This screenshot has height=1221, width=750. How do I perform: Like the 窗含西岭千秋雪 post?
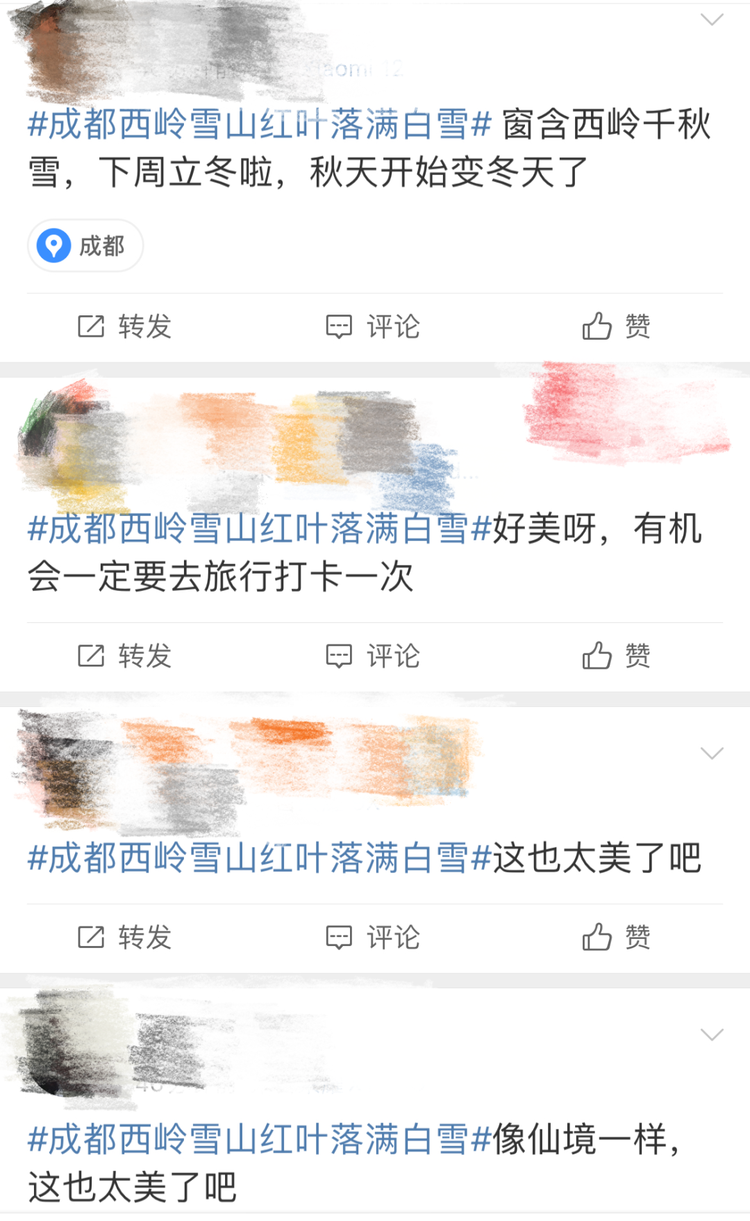tap(617, 326)
